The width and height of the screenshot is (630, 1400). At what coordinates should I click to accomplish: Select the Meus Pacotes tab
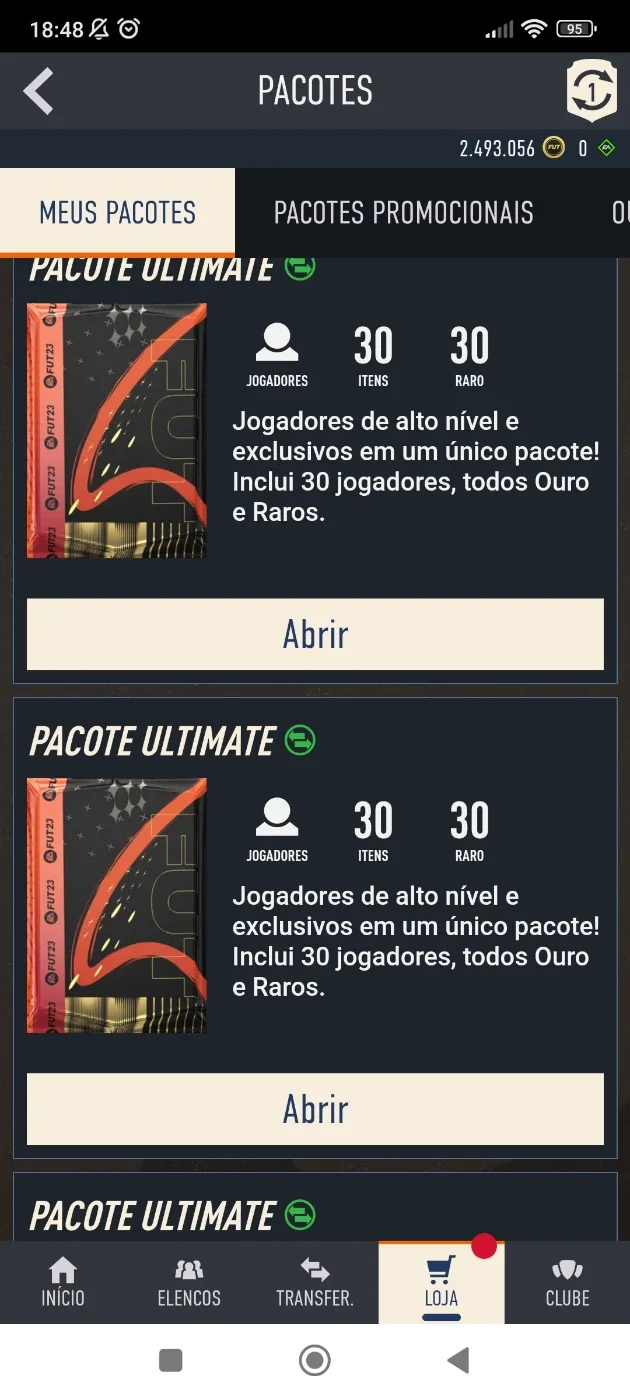118,212
